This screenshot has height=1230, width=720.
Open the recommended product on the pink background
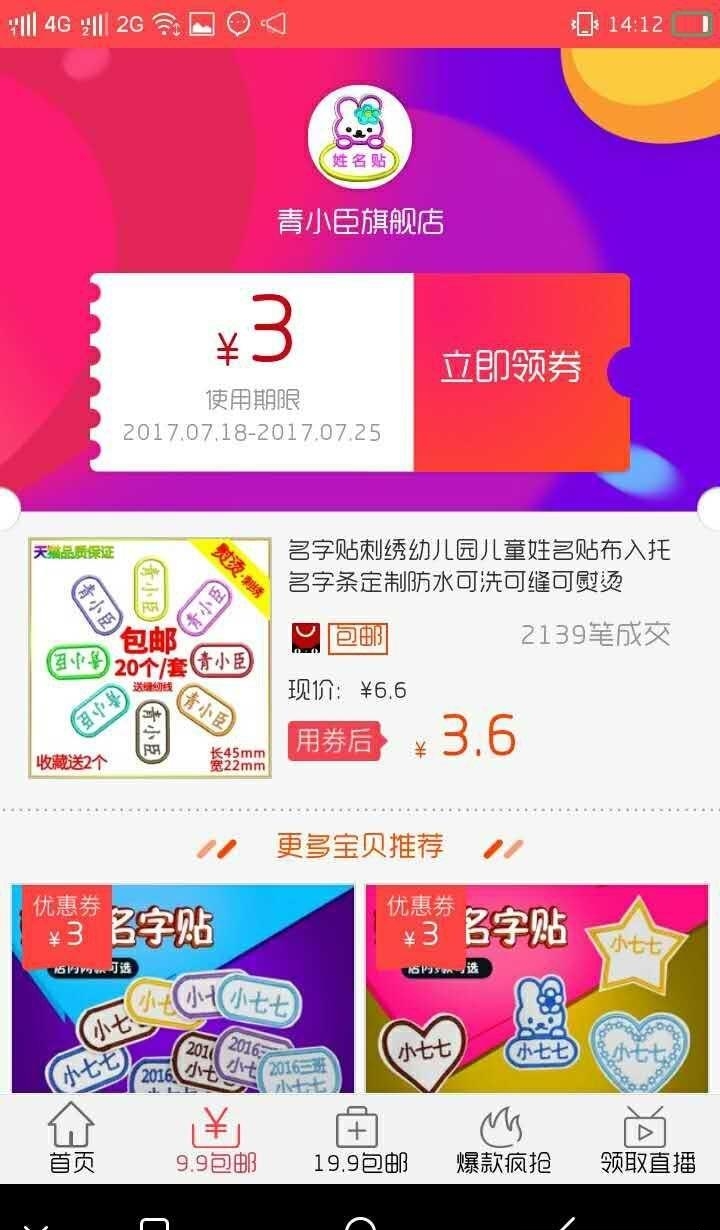point(537,988)
